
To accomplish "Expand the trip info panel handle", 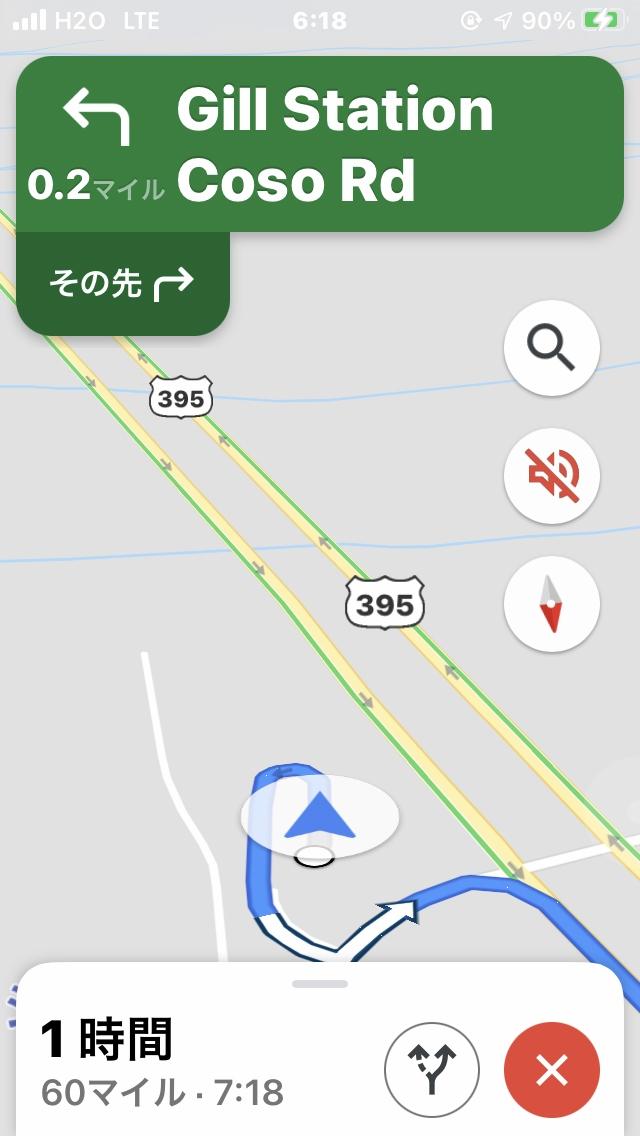I will coord(320,984).
